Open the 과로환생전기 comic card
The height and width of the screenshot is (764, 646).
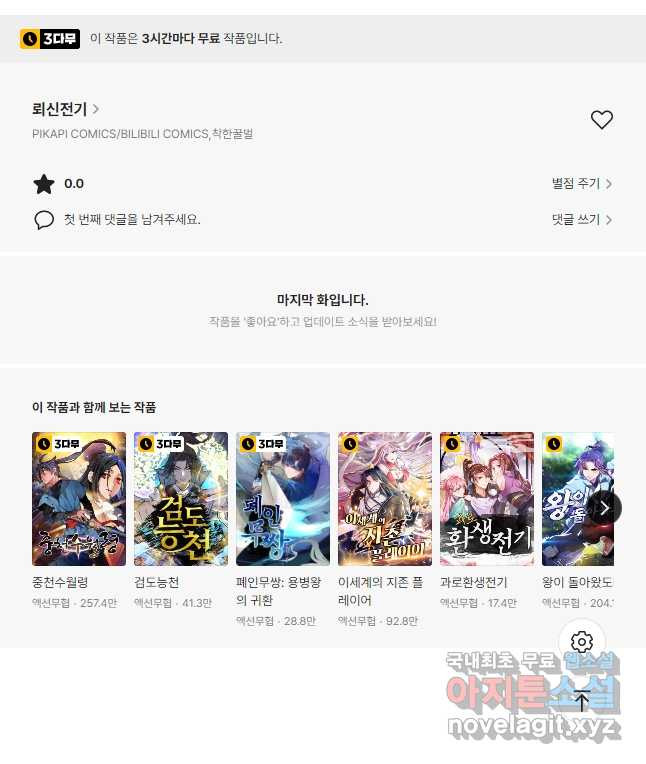click(x=487, y=499)
